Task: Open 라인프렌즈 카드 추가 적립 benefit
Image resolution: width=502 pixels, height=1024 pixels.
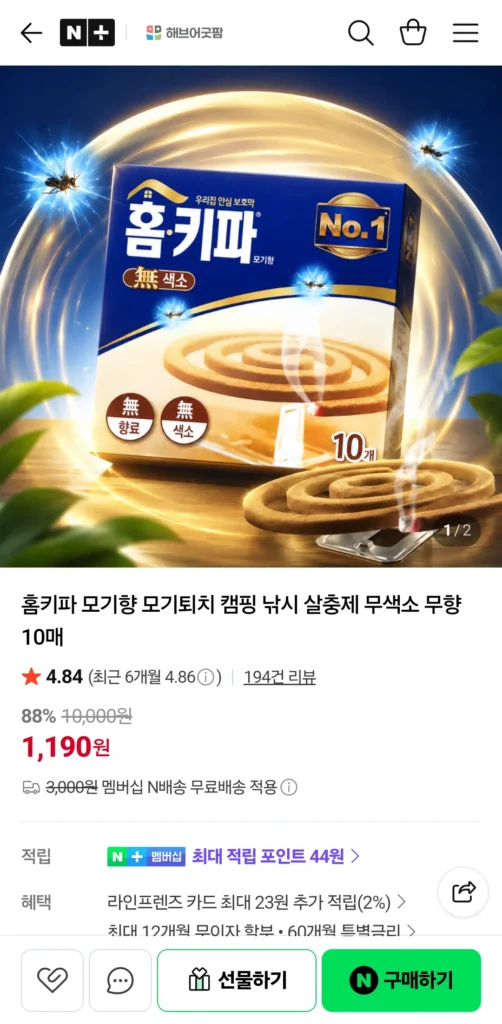Action: [x=257, y=903]
